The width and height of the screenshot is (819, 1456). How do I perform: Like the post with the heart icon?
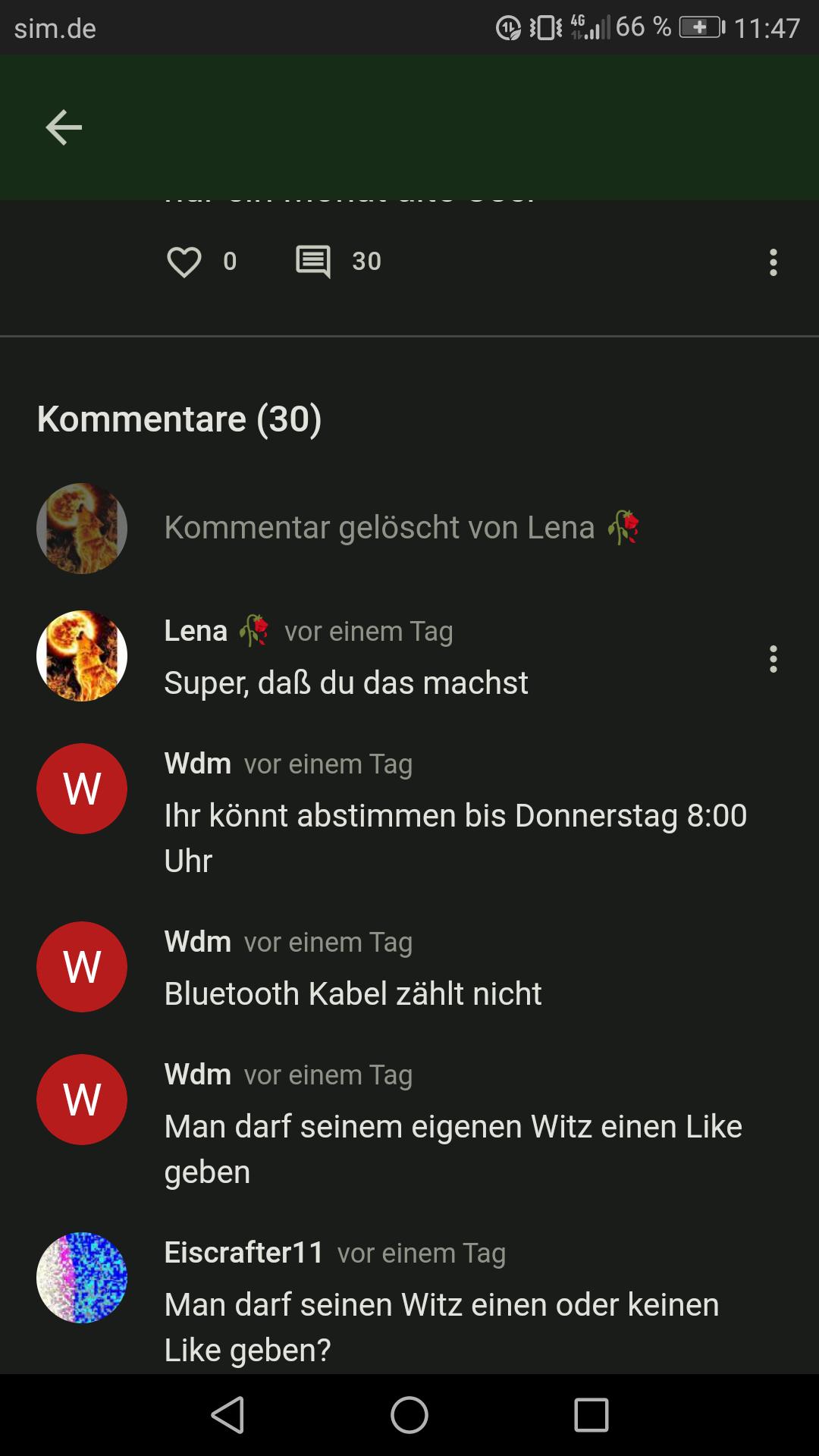[184, 262]
